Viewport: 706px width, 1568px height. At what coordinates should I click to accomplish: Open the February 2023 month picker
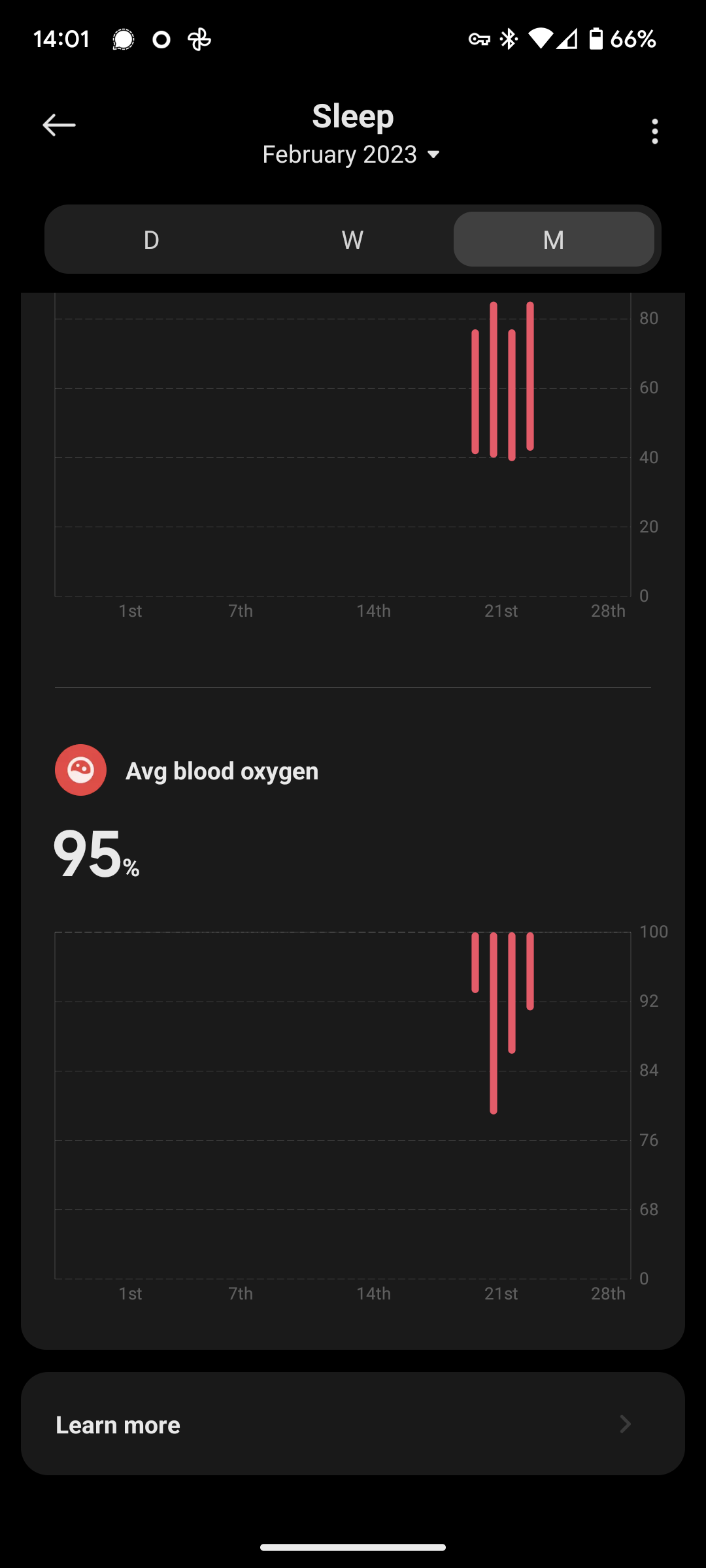(352, 155)
